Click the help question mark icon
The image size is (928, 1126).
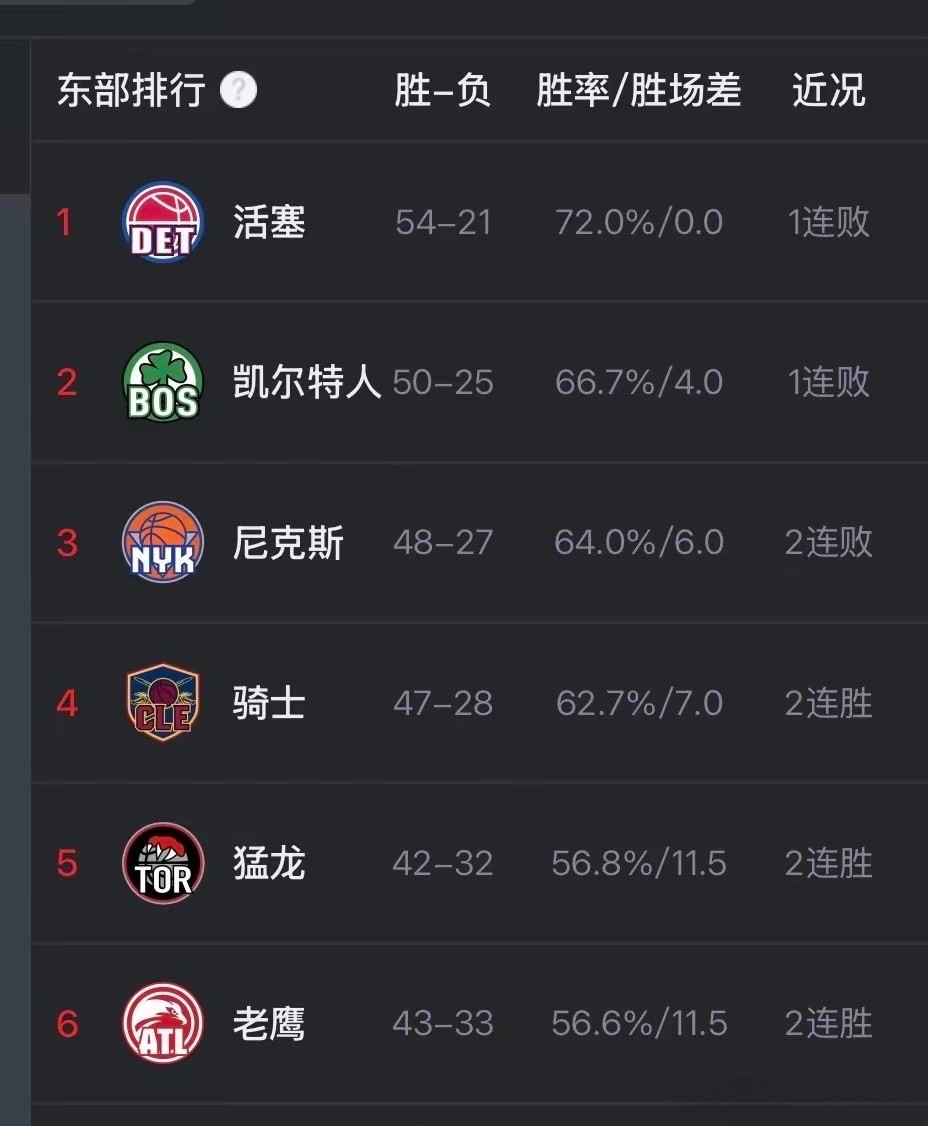click(237, 91)
